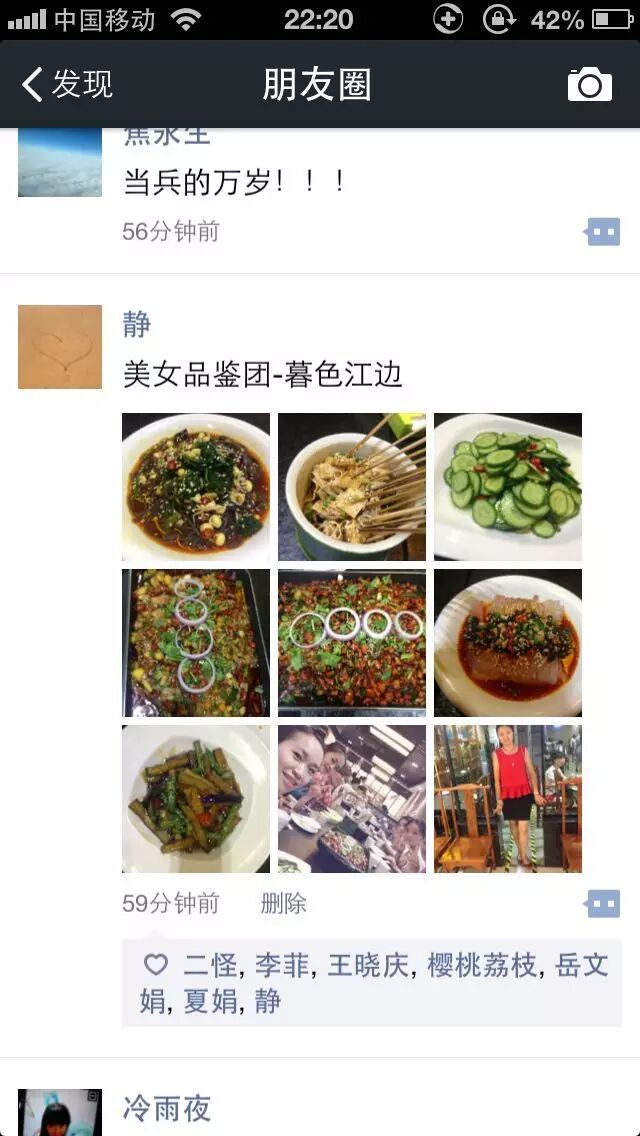The width and height of the screenshot is (640, 1136).
Task: Open the selfie at the restaurant photo
Action: [x=352, y=799]
